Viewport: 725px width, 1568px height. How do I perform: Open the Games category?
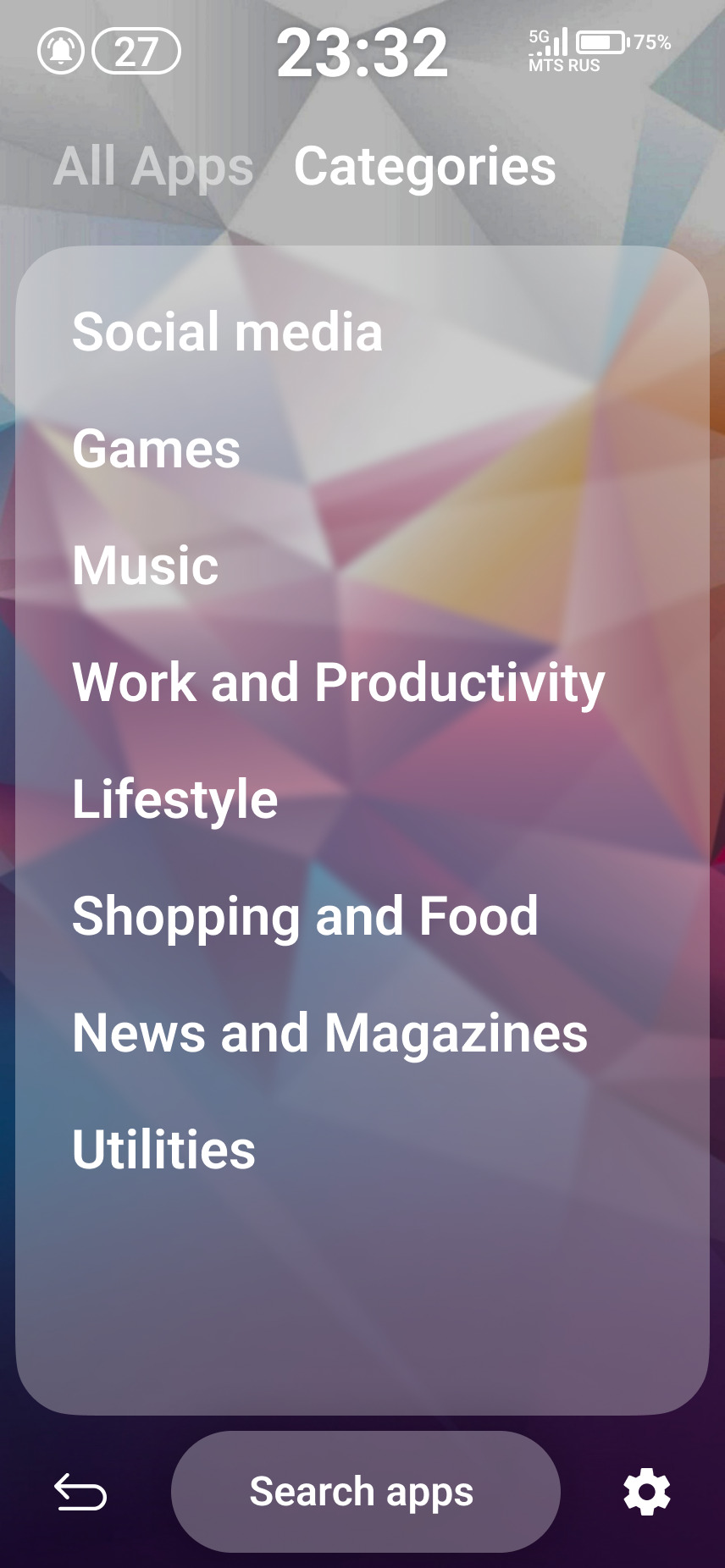pyautogui.click(x=157, y=449)
